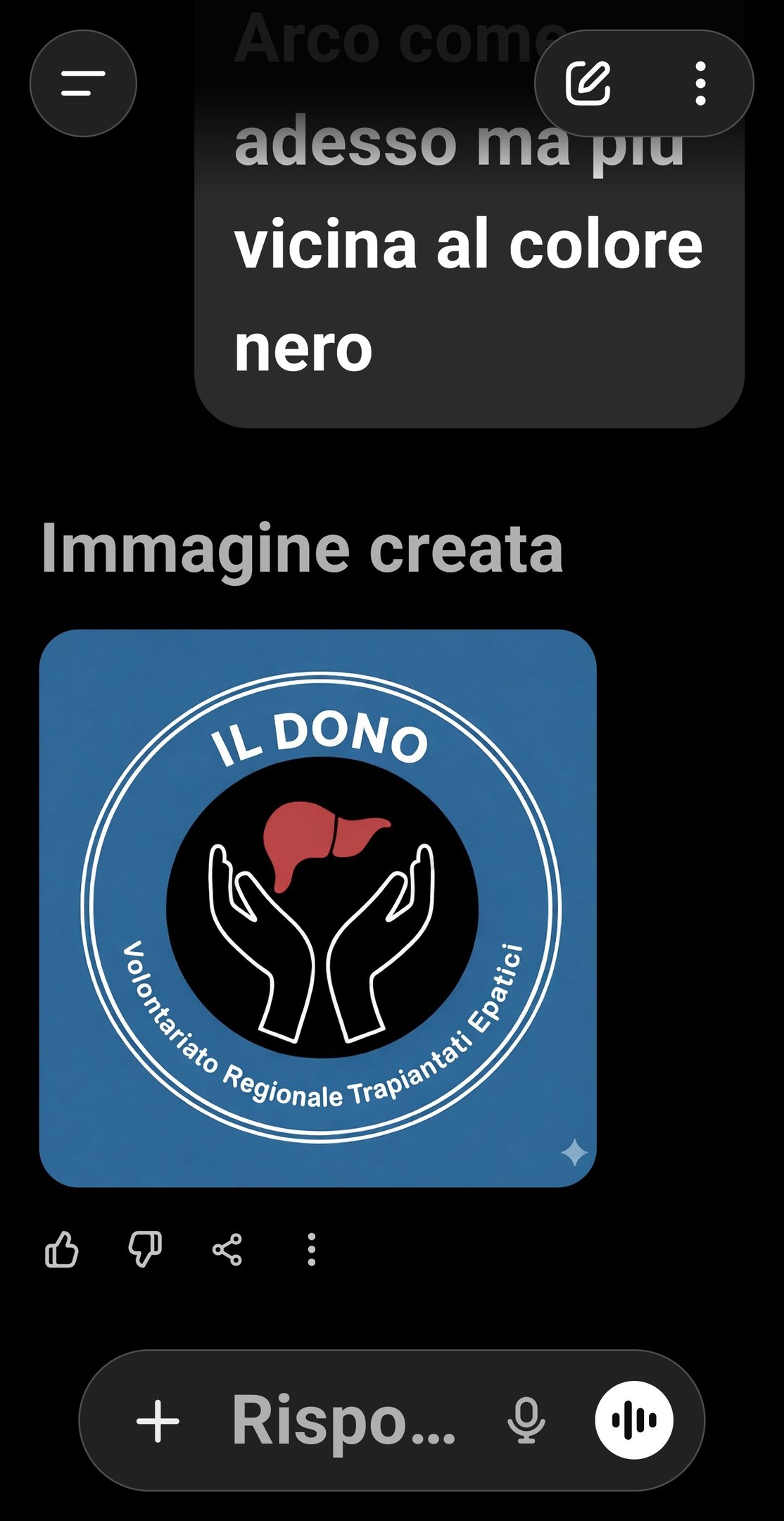Open the generated IL DONO image
This screenshot has height=1521, width=784.
click(x=318, y=908)
